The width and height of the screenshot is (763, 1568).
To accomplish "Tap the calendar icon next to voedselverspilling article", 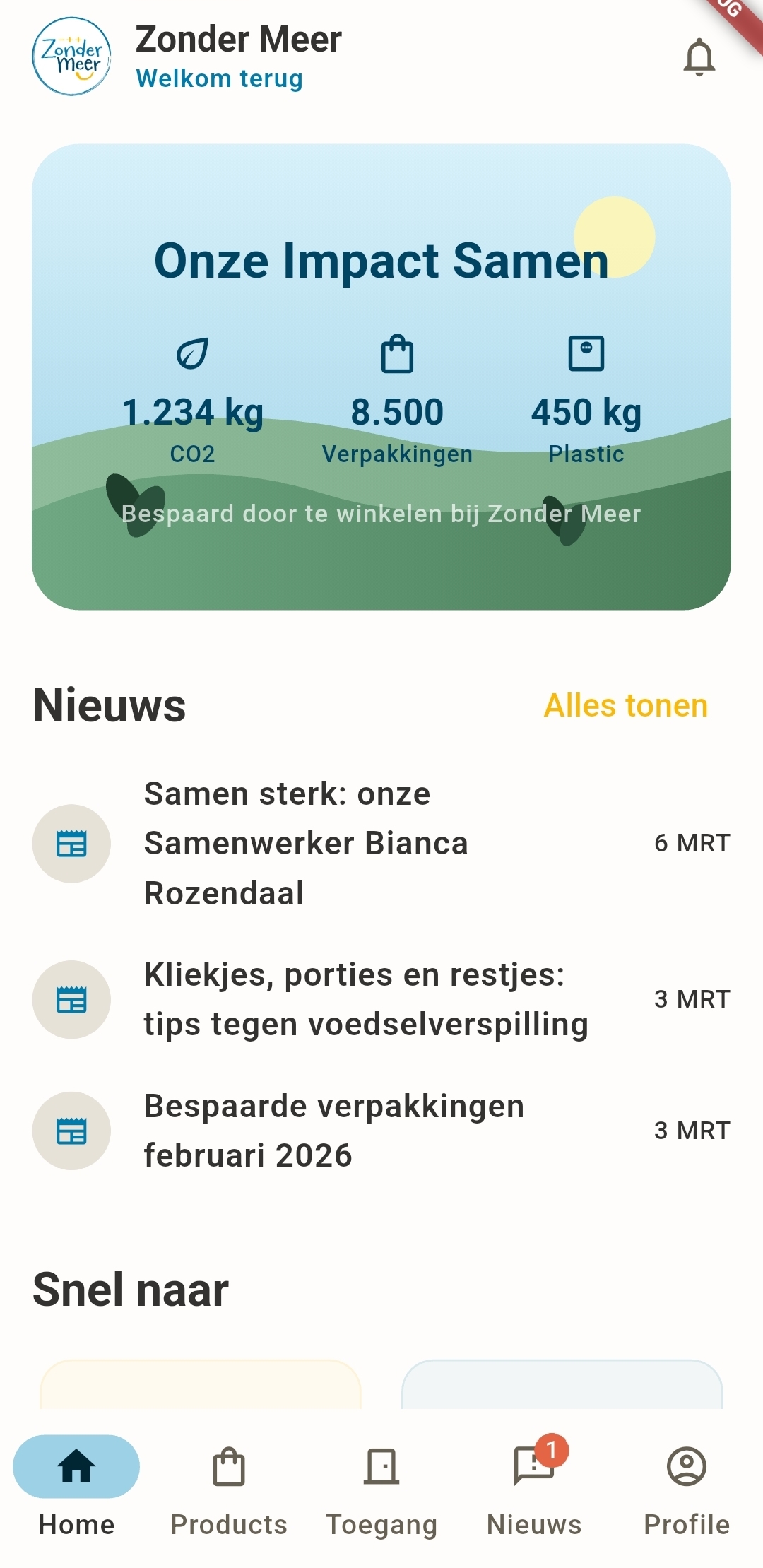I will pyautogui.click(x=71, y=1000).
